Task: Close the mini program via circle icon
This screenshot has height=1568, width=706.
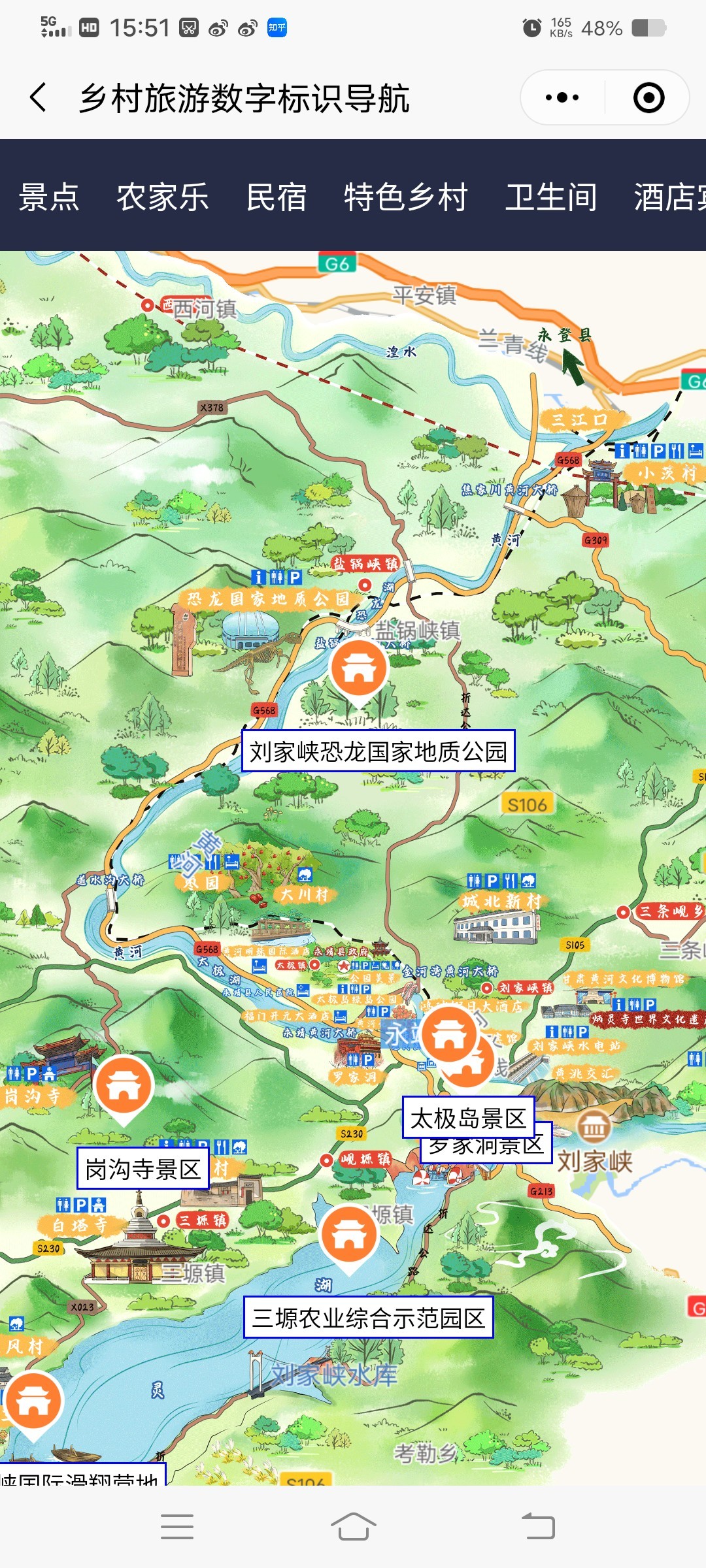Action: (648, 98)
